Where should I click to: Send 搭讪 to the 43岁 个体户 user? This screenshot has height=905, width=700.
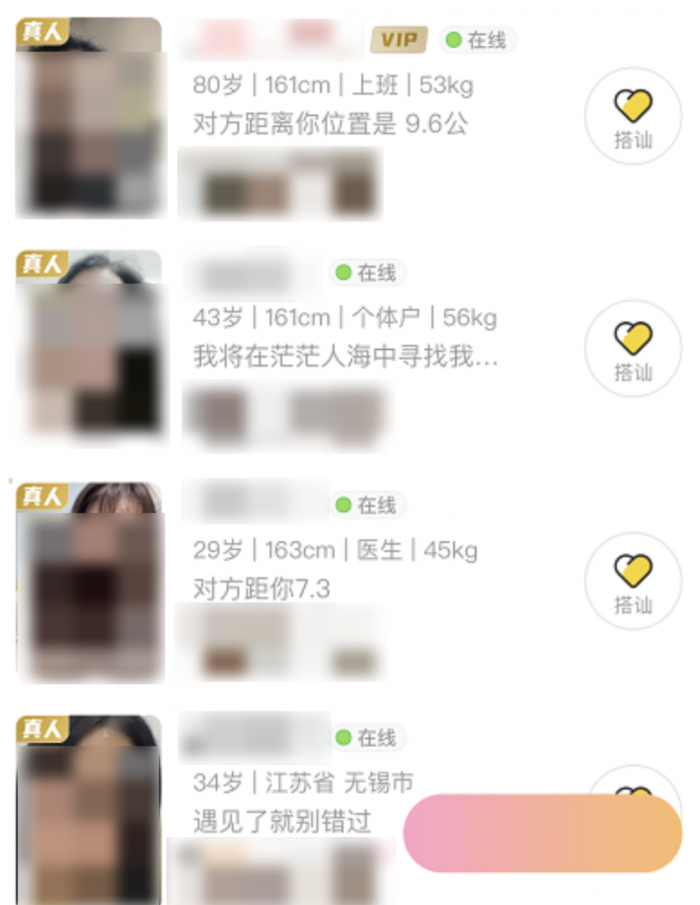pos(632,349)
